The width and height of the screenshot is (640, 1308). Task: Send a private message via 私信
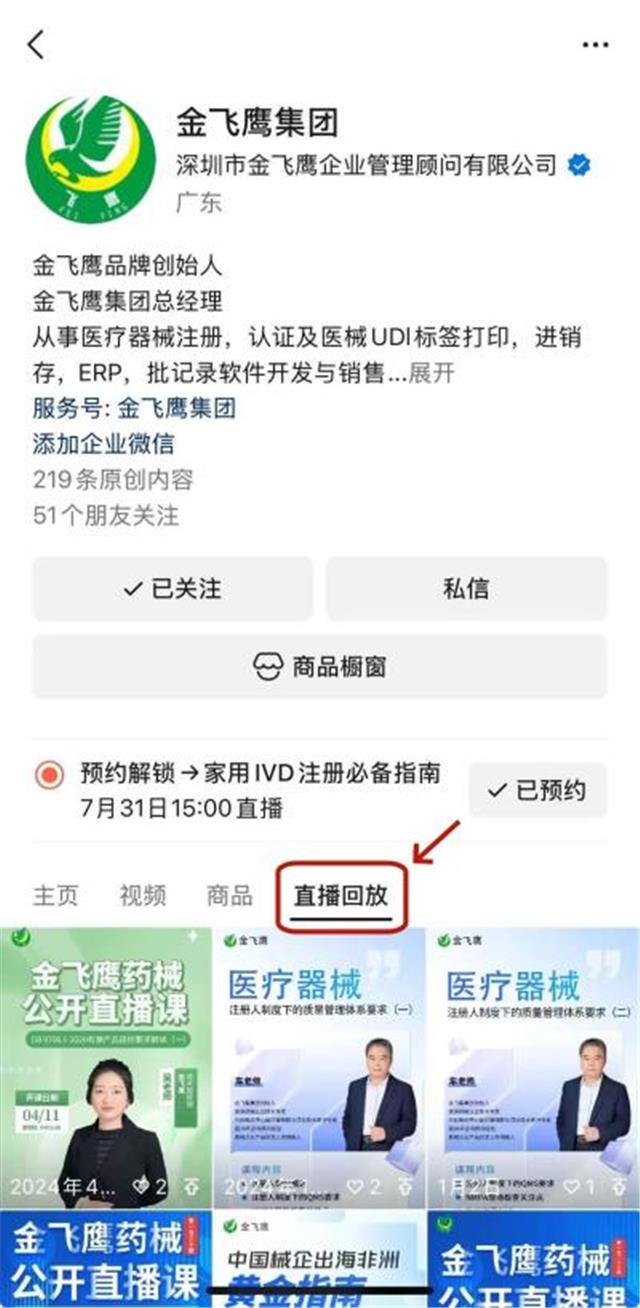click(x=466, y=588)
